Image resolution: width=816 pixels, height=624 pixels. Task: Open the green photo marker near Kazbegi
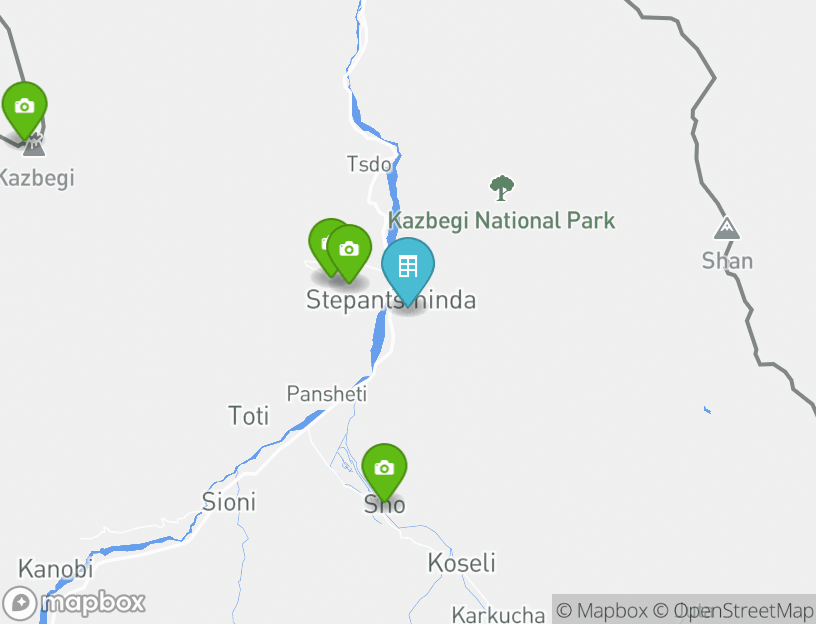(24, 107)
